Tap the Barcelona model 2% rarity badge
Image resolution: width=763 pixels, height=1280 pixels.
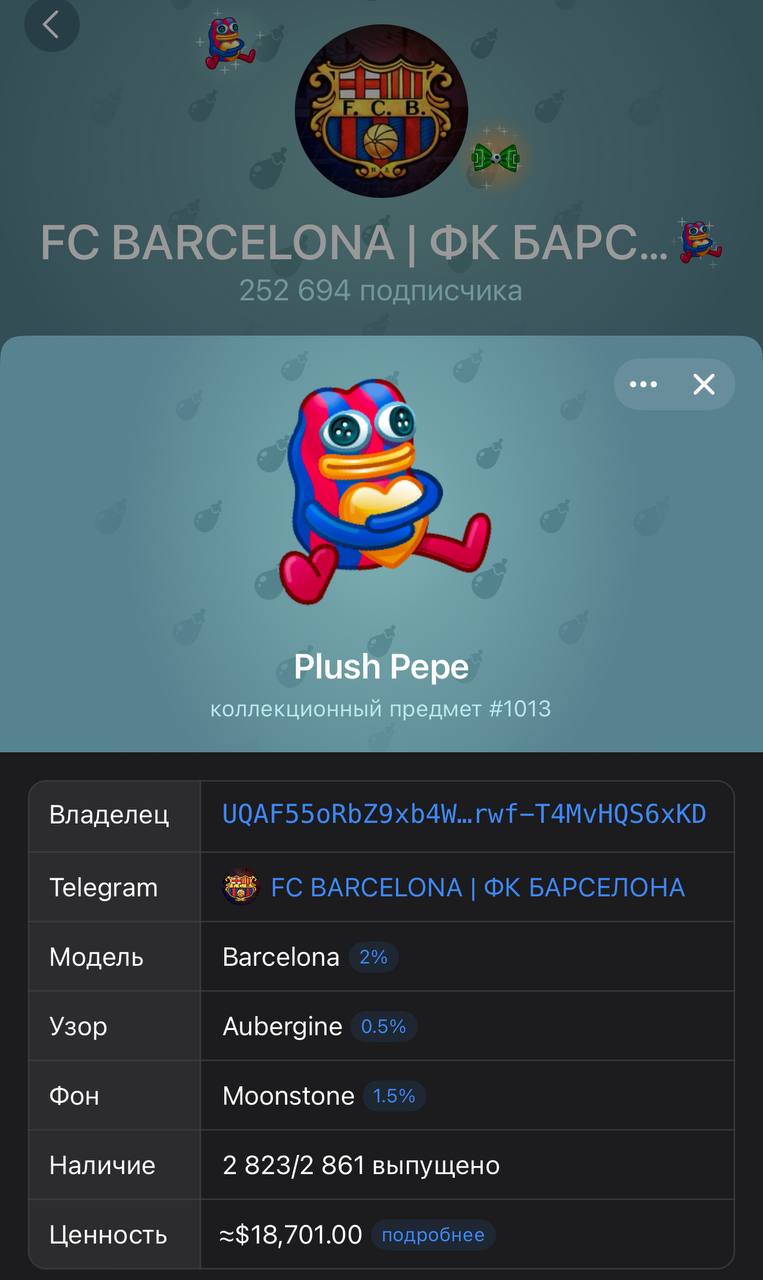373,957
